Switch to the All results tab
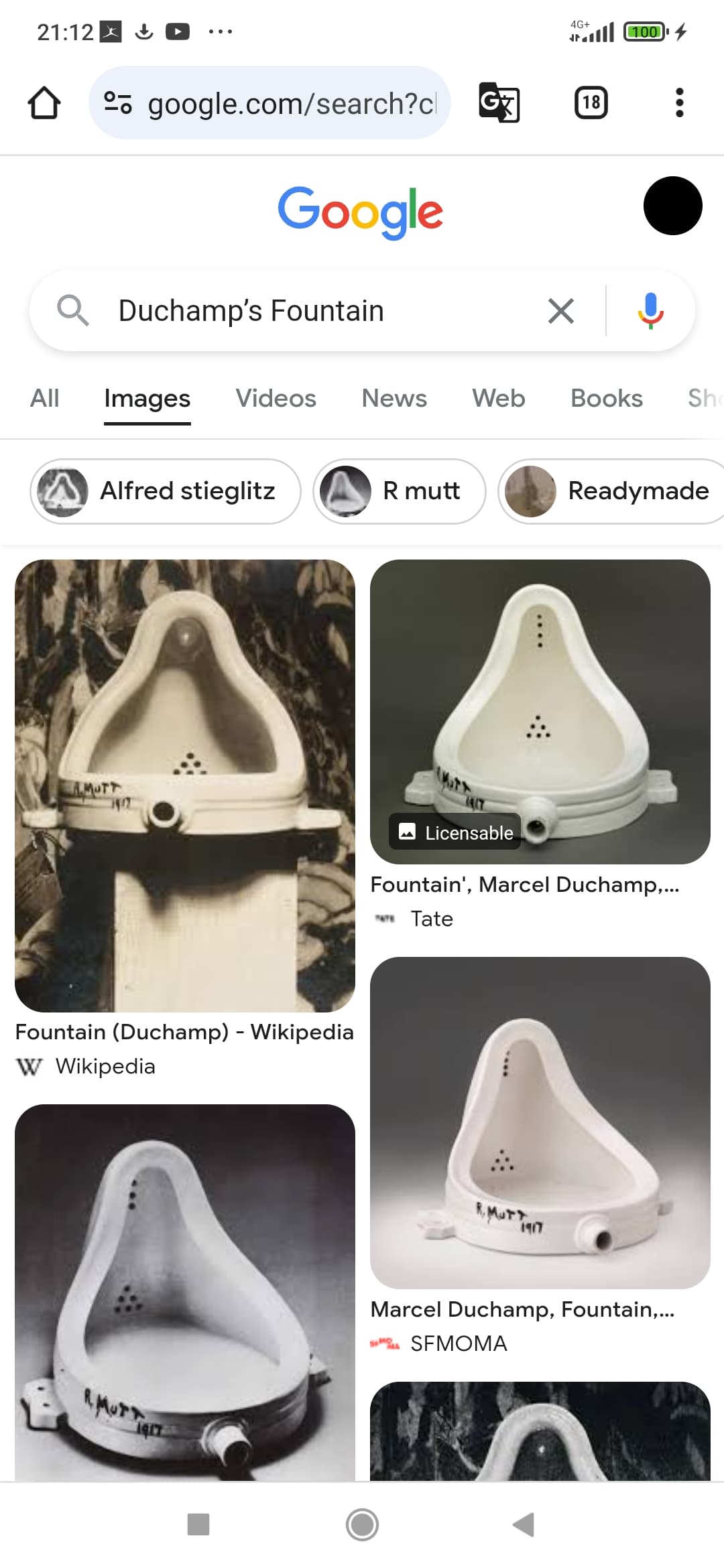 (45, 398)
